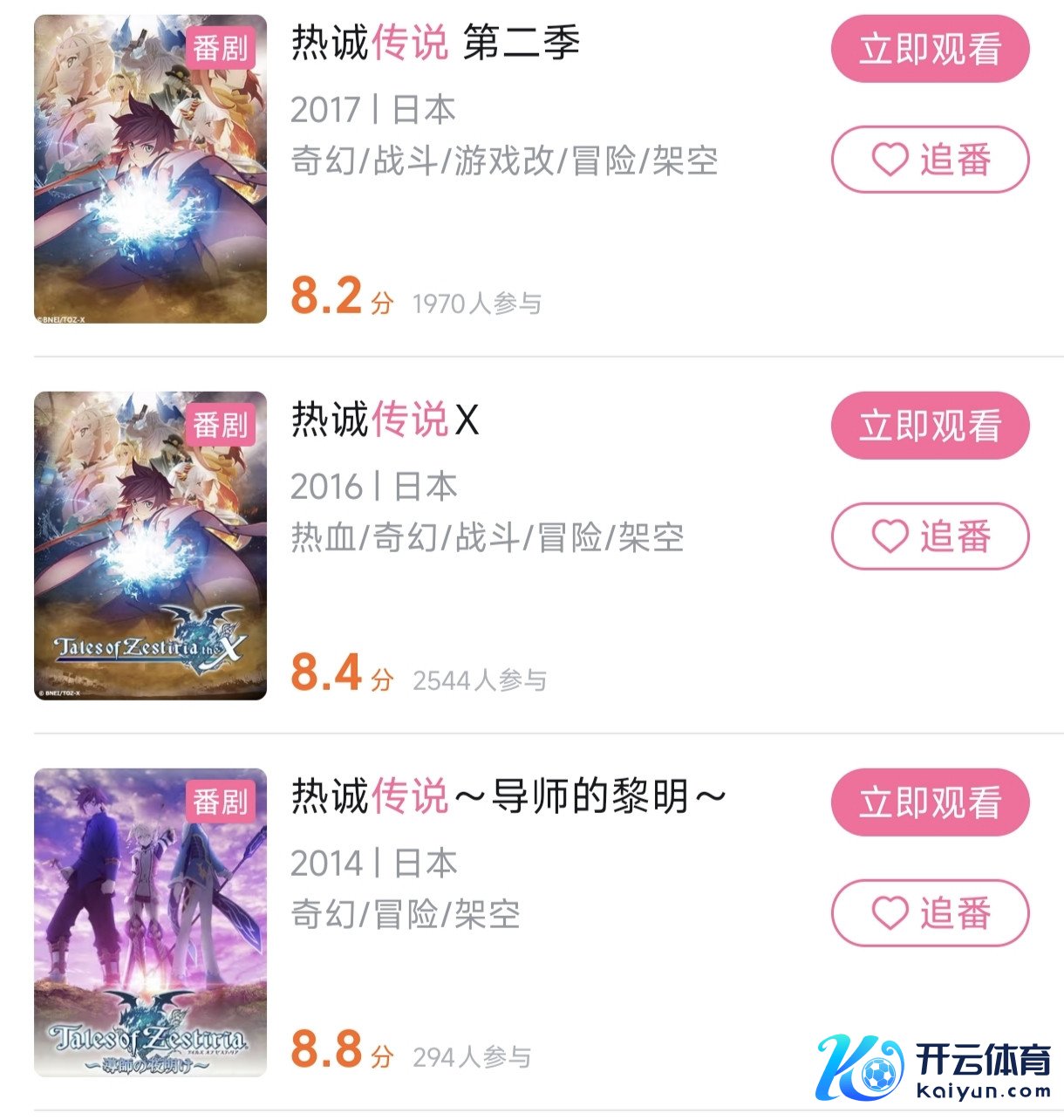Screen dimensions: 1064x1120
Task: Watch 热诚传说X now
Action: click(930, 426)
